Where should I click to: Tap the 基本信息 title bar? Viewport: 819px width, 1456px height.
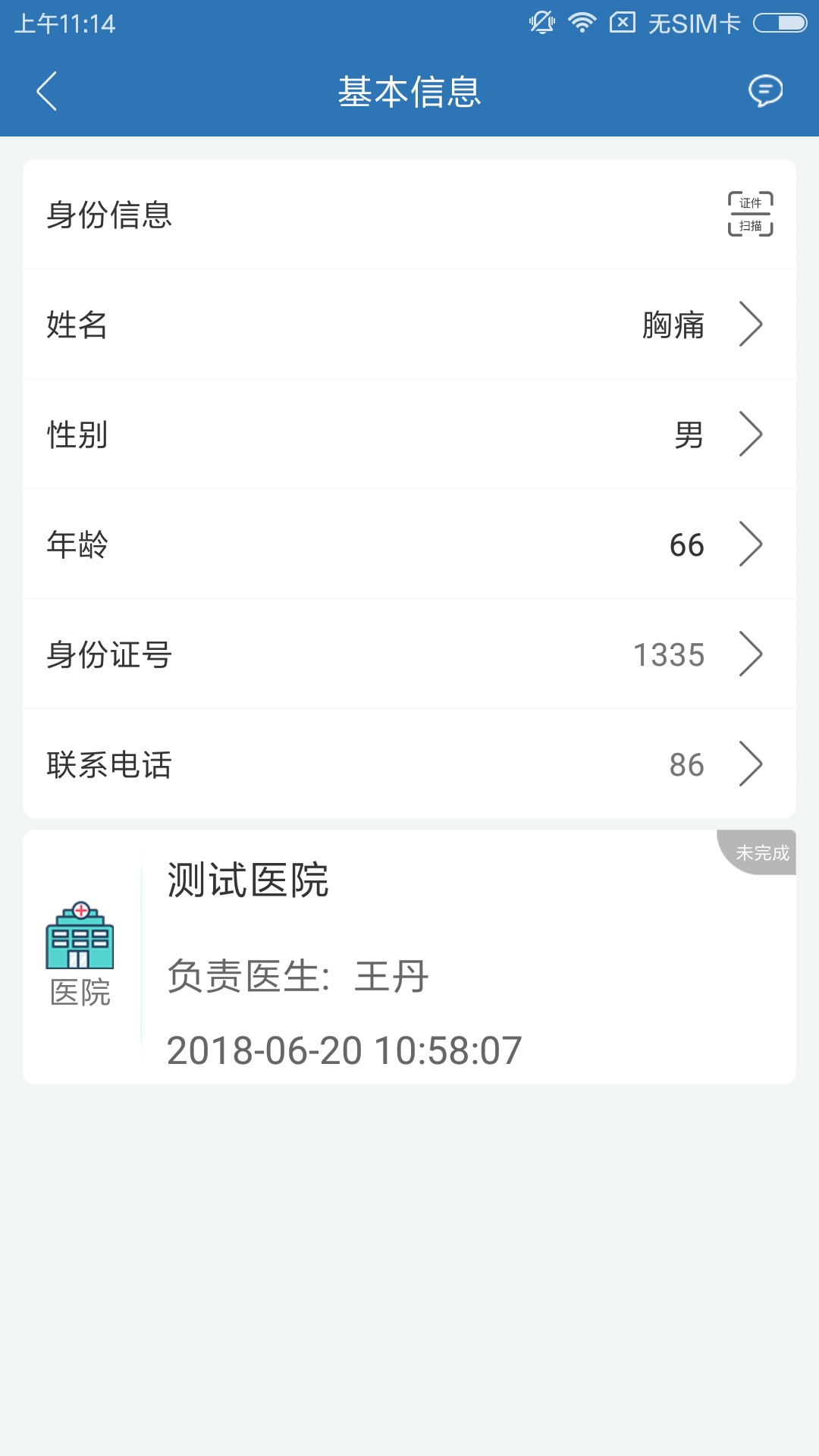[x=409, y=90]
